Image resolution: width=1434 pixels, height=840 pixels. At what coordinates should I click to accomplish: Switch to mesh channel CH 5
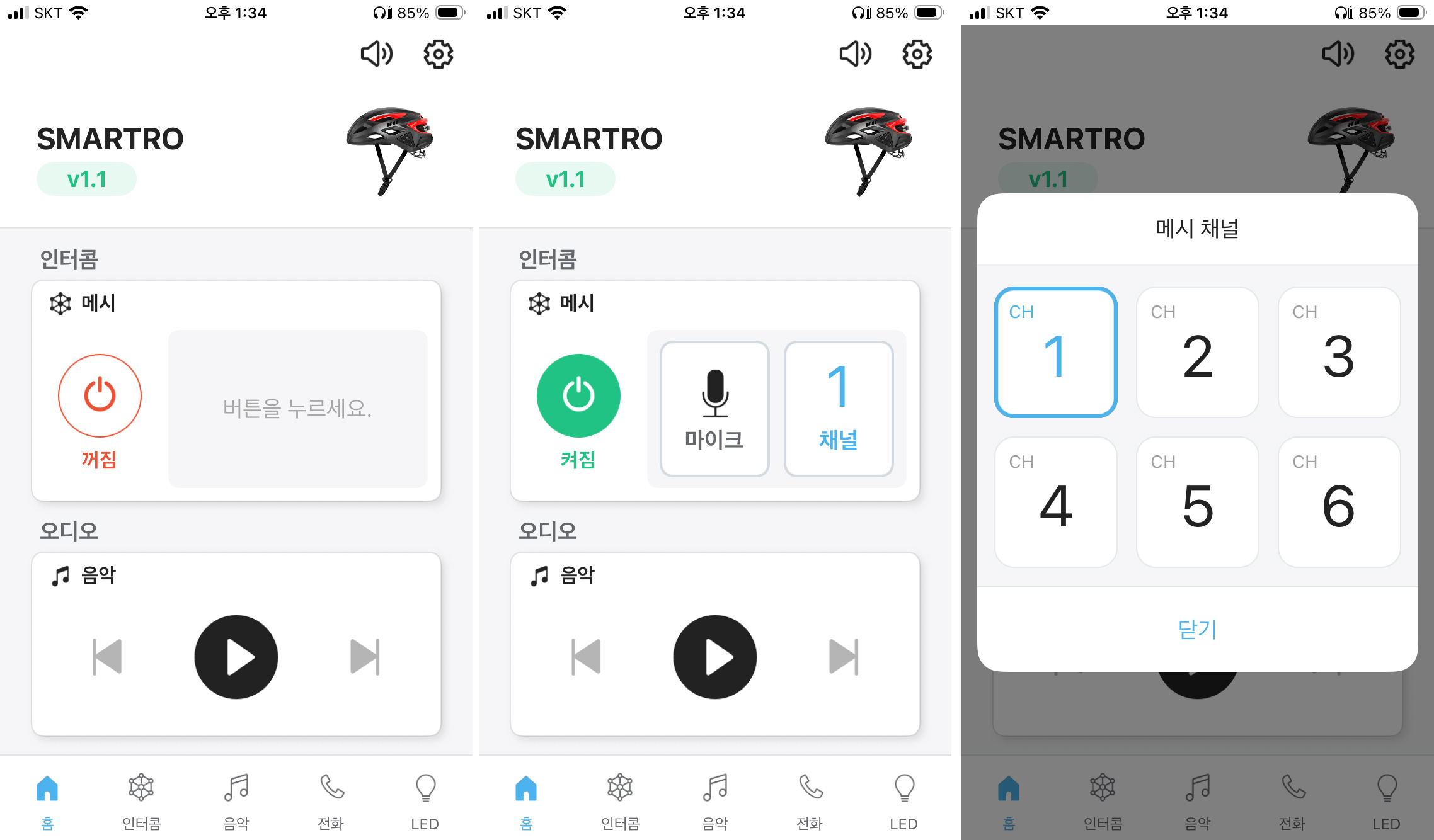click(1197, 502)
